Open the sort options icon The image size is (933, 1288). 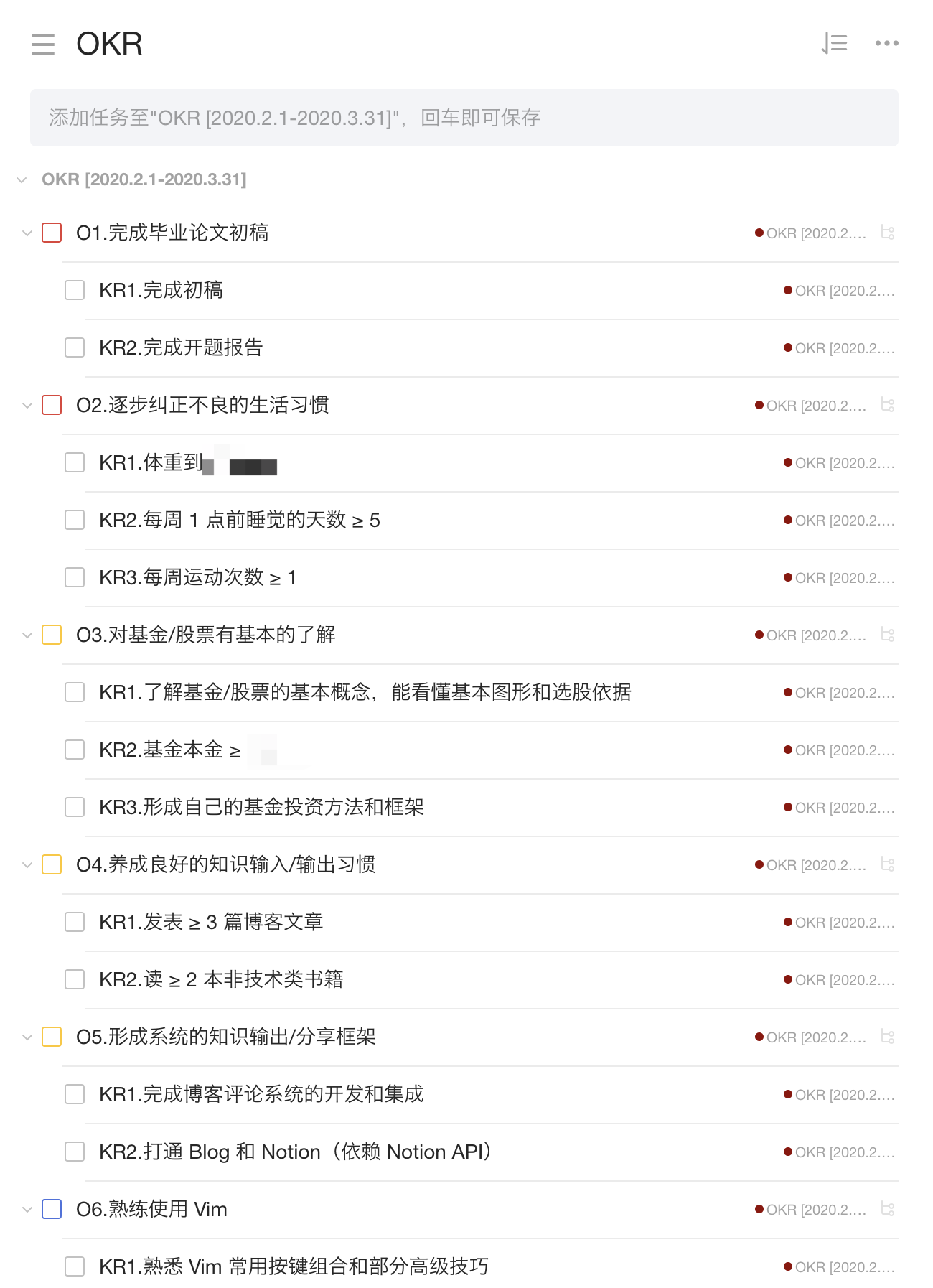click(834, 44)
